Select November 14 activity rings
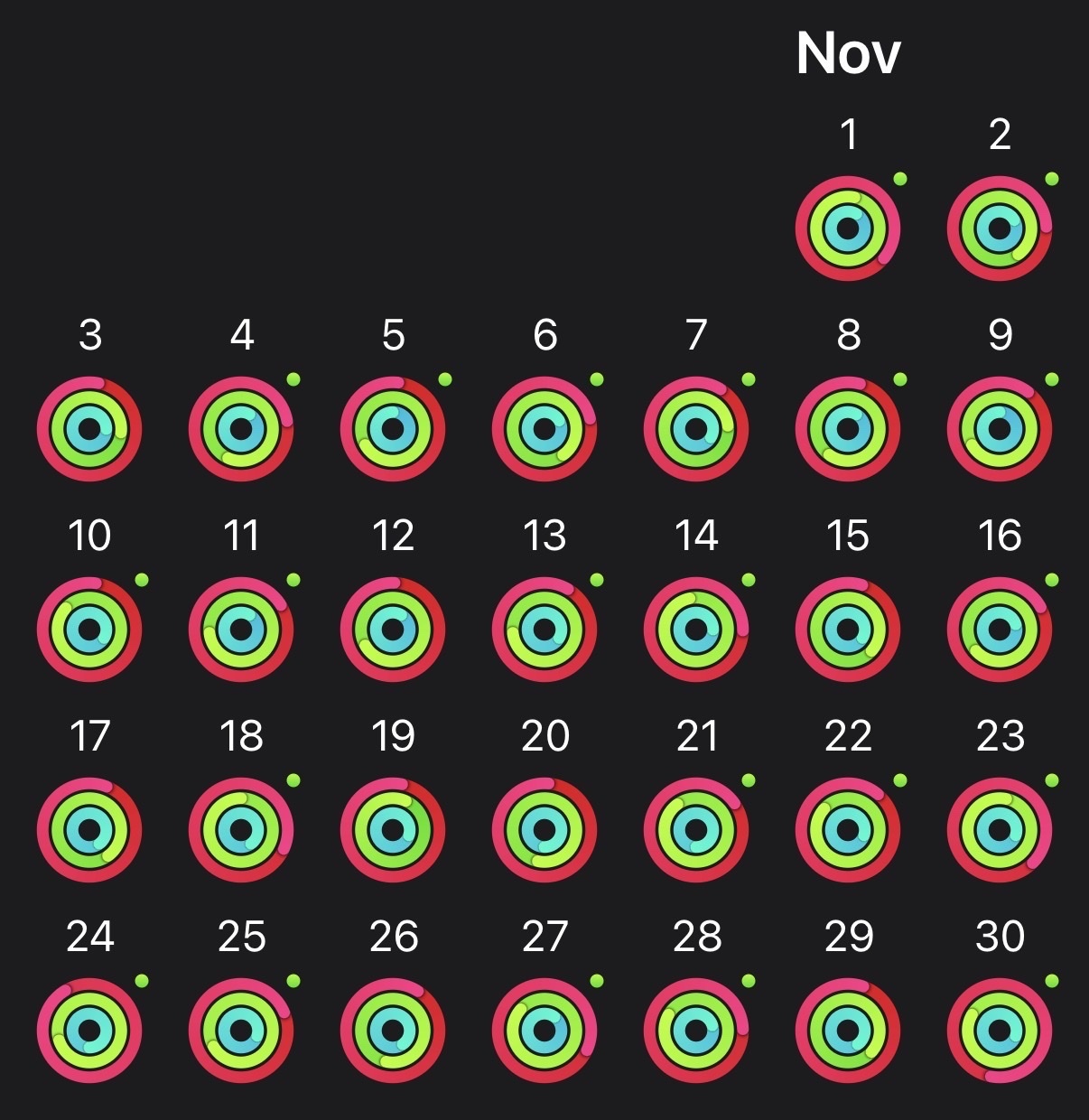This screenshot has height=1120, width=1089. [696, 630]
